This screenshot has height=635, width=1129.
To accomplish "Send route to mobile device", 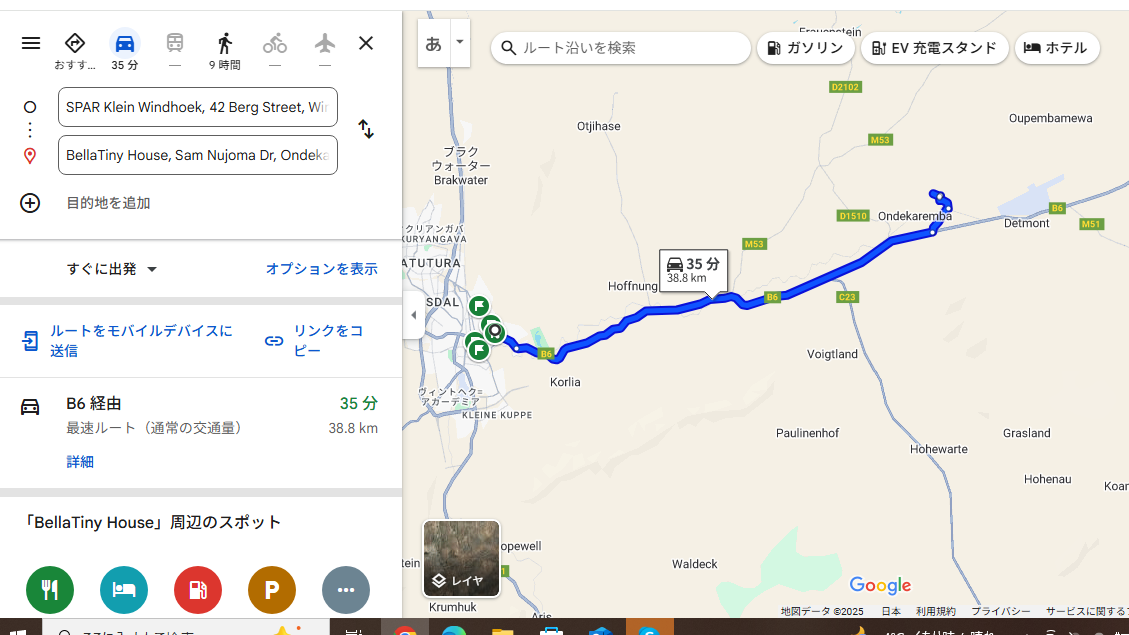I will click(126, 341).
